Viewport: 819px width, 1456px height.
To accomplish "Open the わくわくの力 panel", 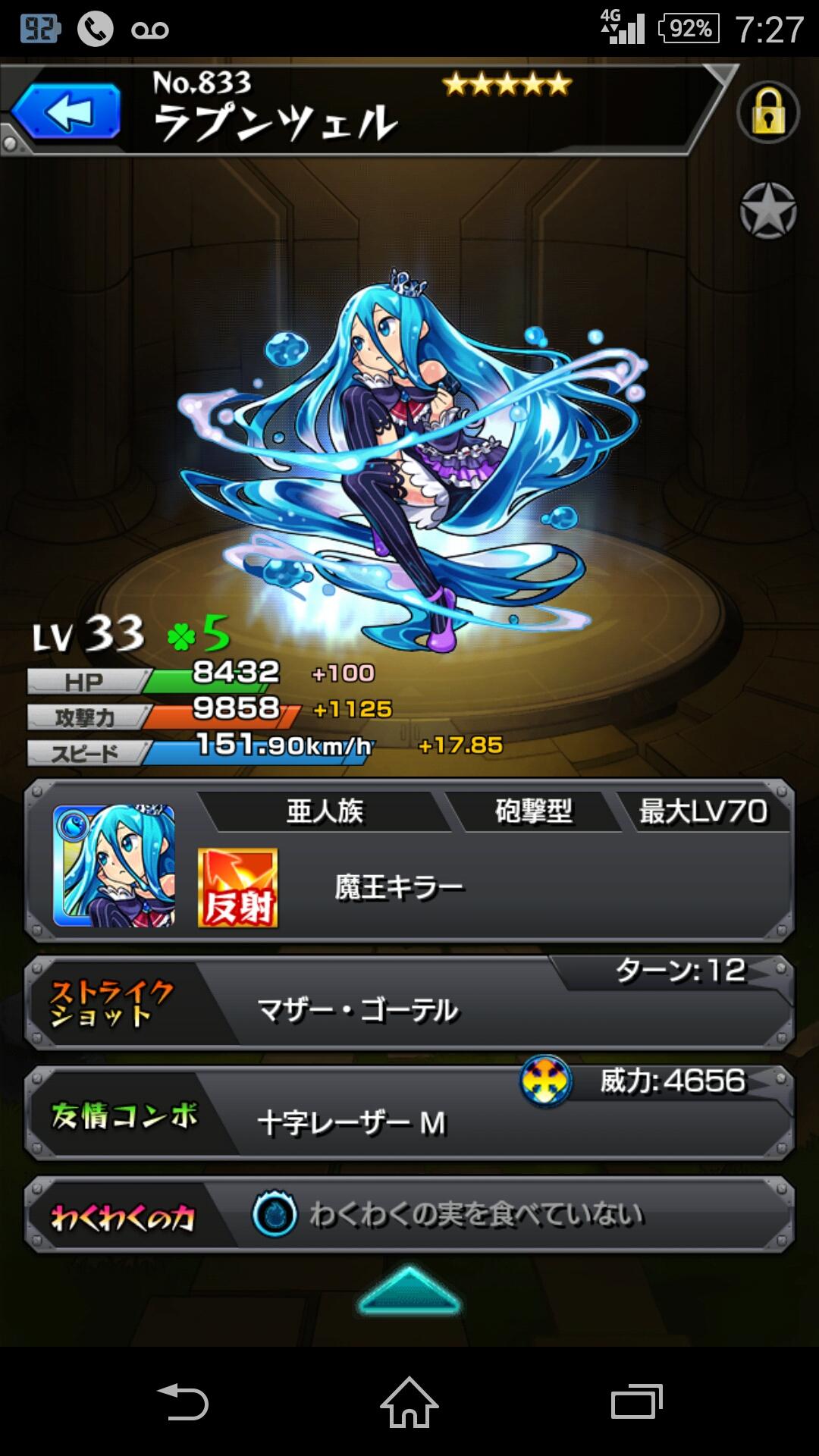I will (x=409, y=1215).
